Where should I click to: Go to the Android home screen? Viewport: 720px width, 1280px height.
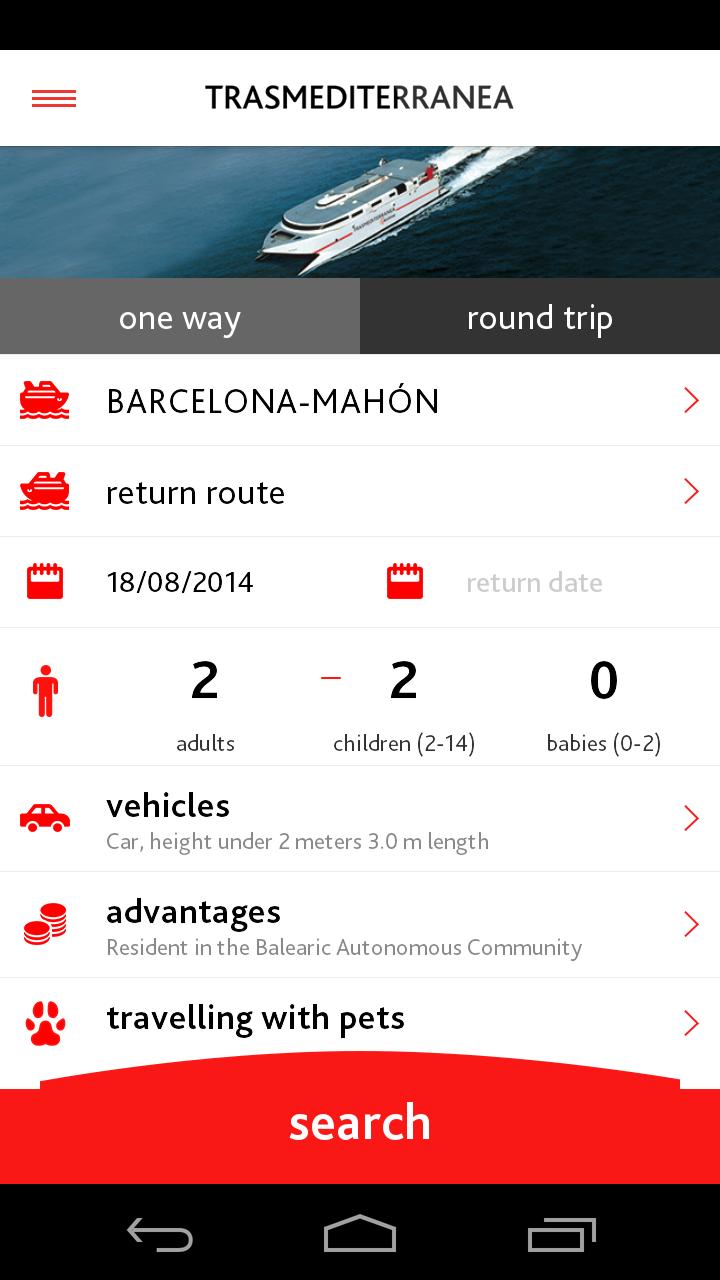(360, 1234)
